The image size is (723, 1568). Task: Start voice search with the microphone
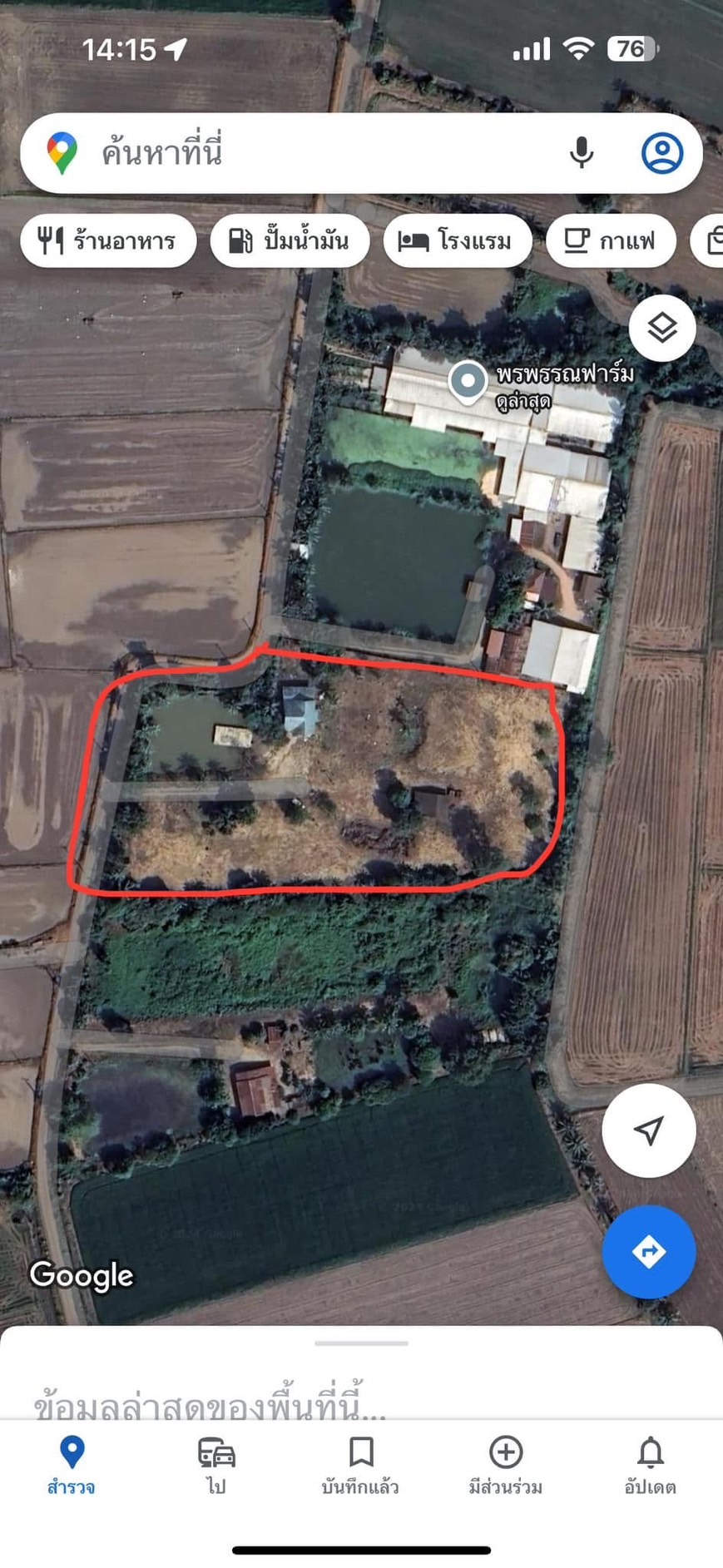(x=582, y=153)
